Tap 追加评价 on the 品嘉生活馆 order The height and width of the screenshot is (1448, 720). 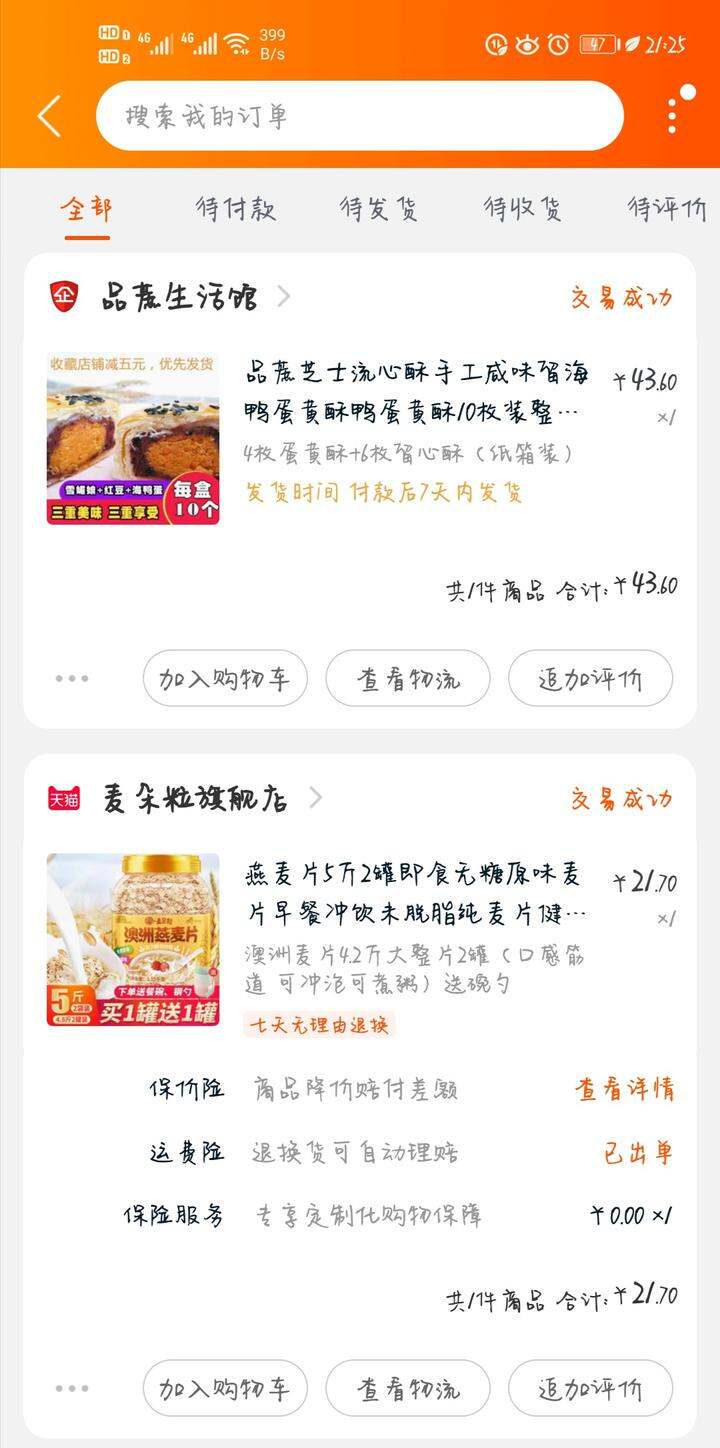(x=590, y=678)
